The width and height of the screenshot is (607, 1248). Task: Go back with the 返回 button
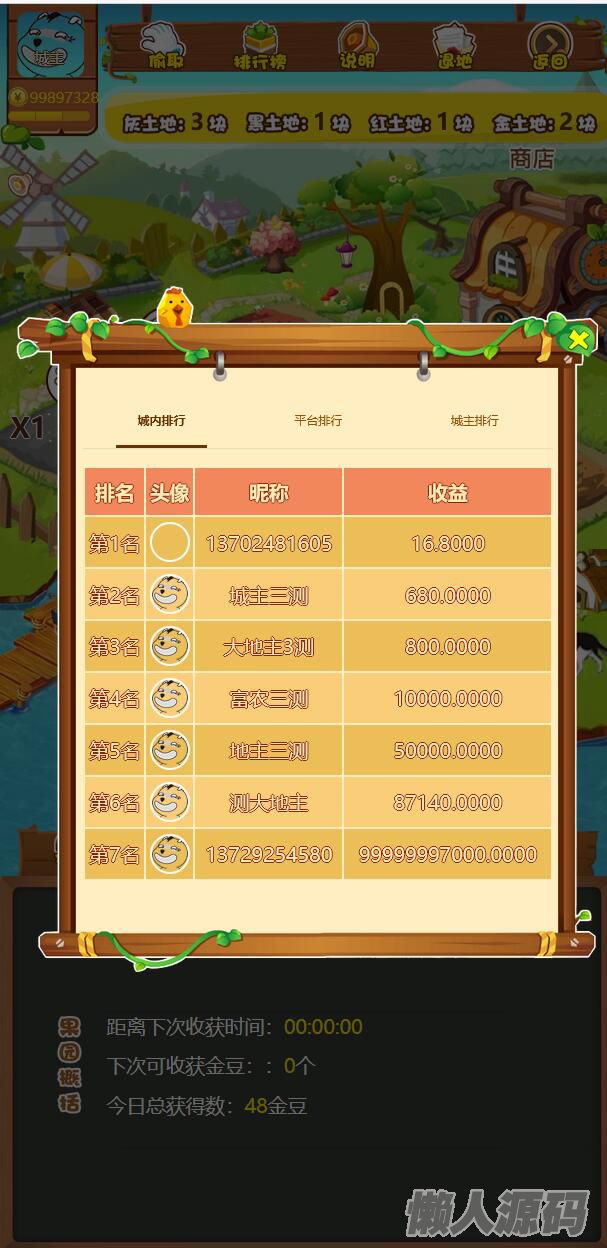pyautogui.click(x=550, y=45)
